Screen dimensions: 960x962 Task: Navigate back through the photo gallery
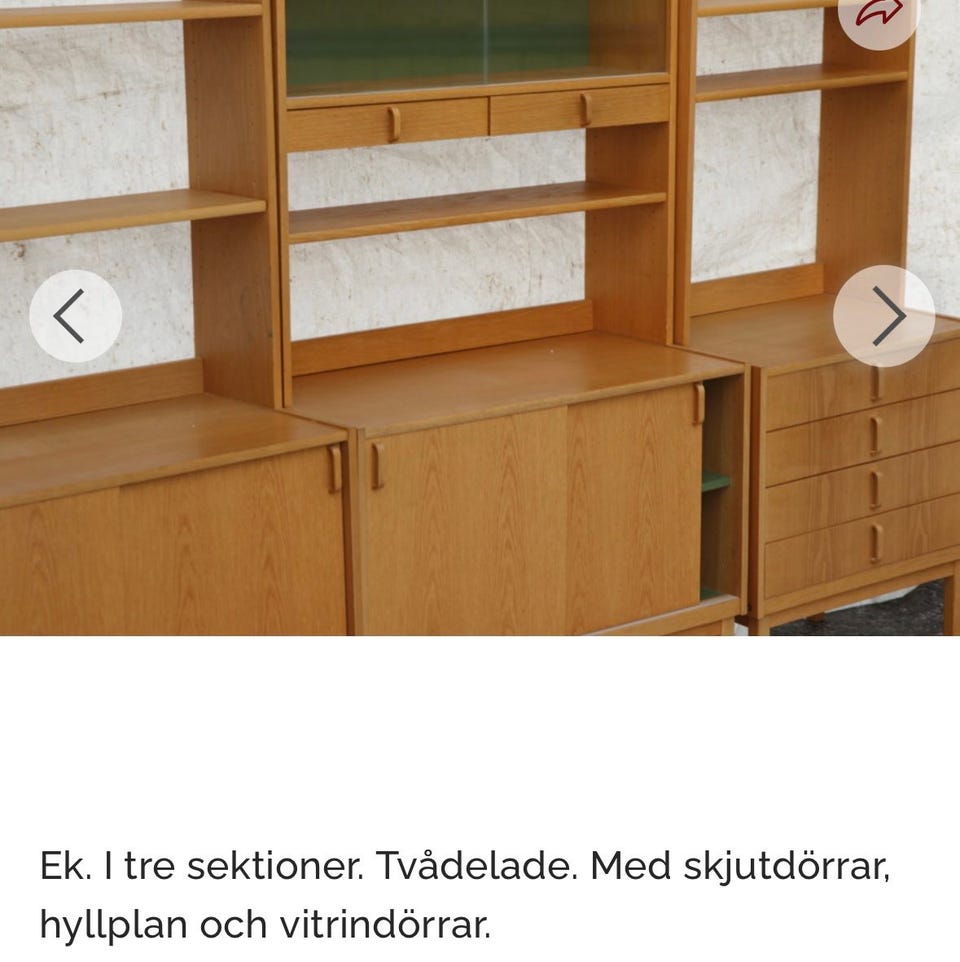coord(75,315)
